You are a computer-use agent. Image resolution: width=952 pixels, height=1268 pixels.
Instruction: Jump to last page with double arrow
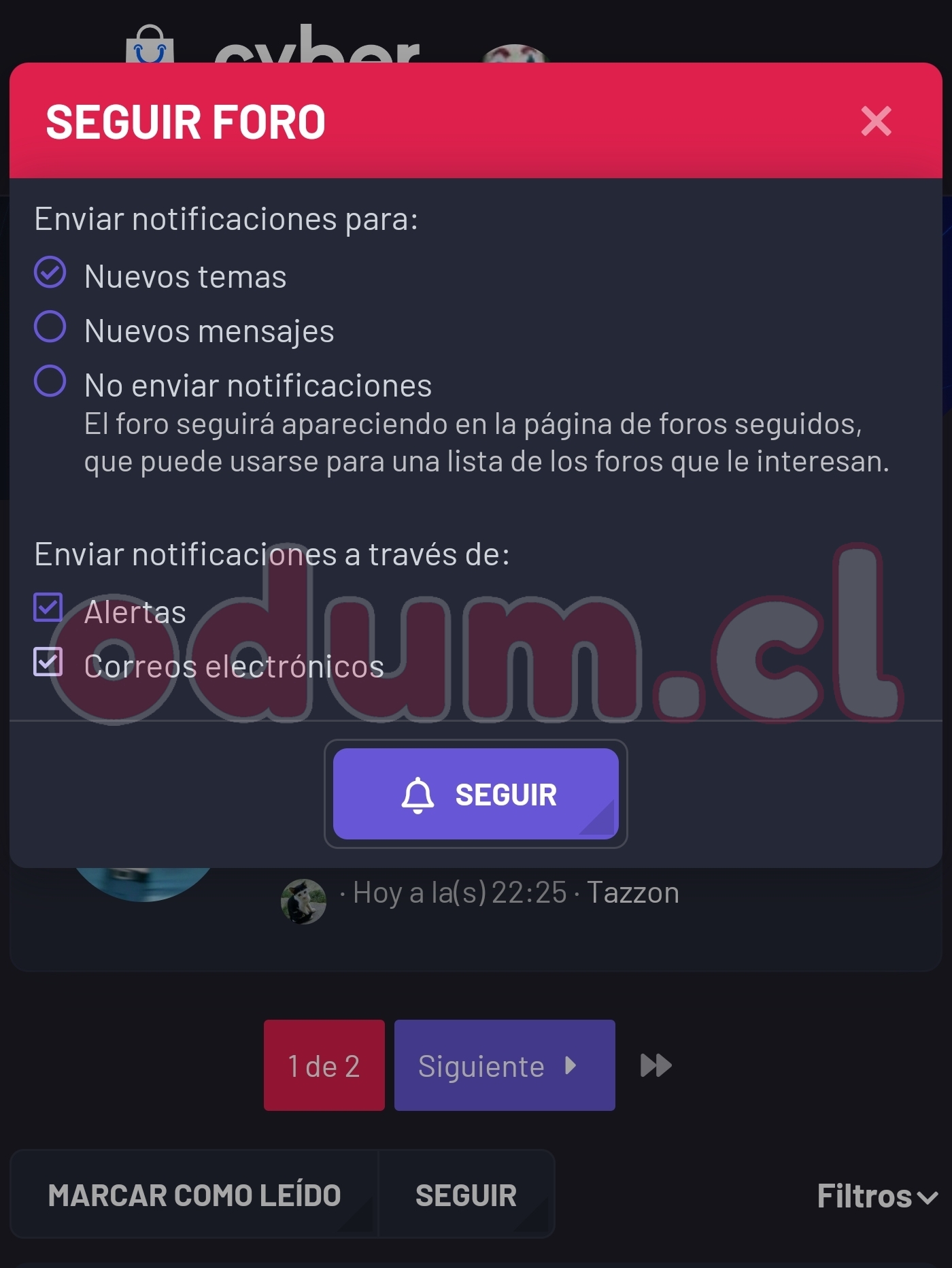coord(656,1065)
